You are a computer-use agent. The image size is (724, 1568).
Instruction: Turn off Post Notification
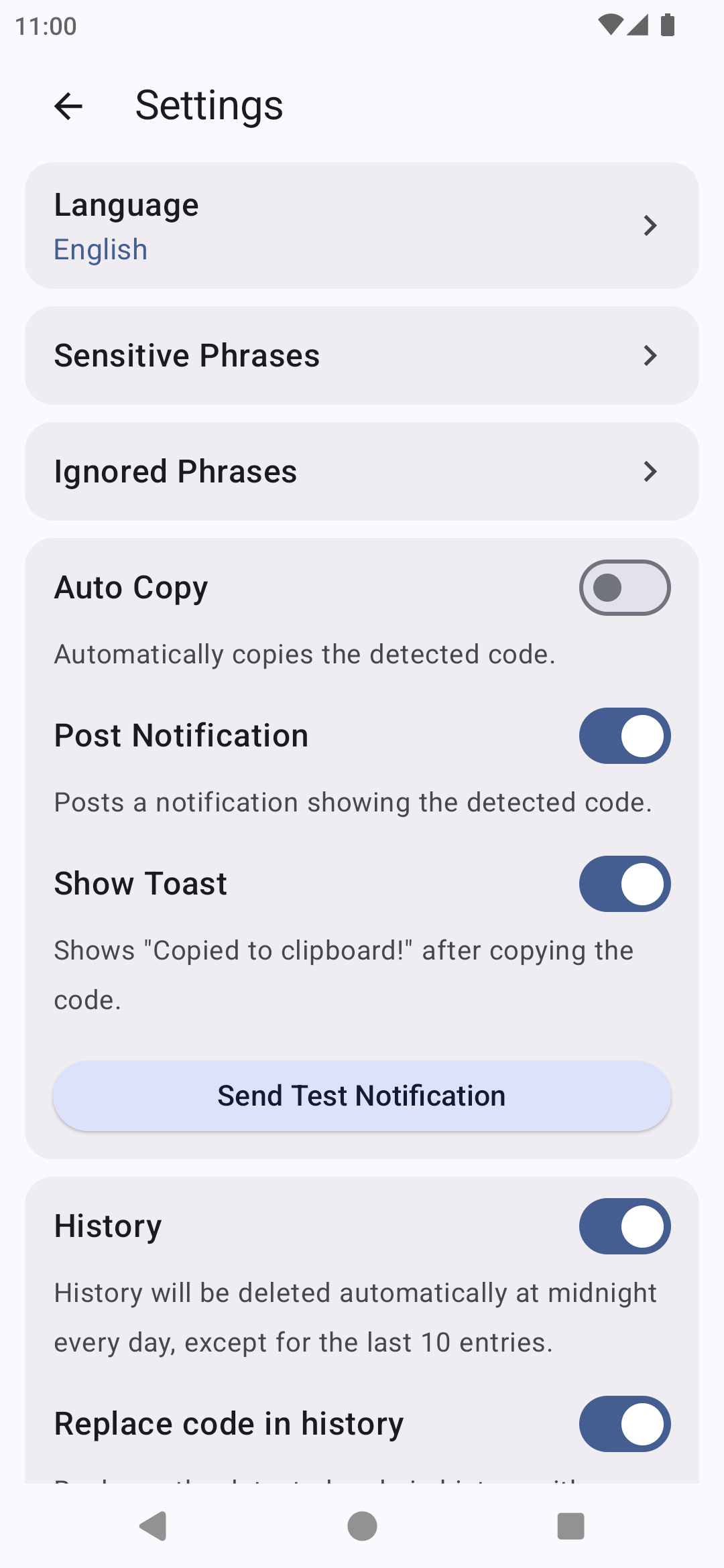point(625,736)
